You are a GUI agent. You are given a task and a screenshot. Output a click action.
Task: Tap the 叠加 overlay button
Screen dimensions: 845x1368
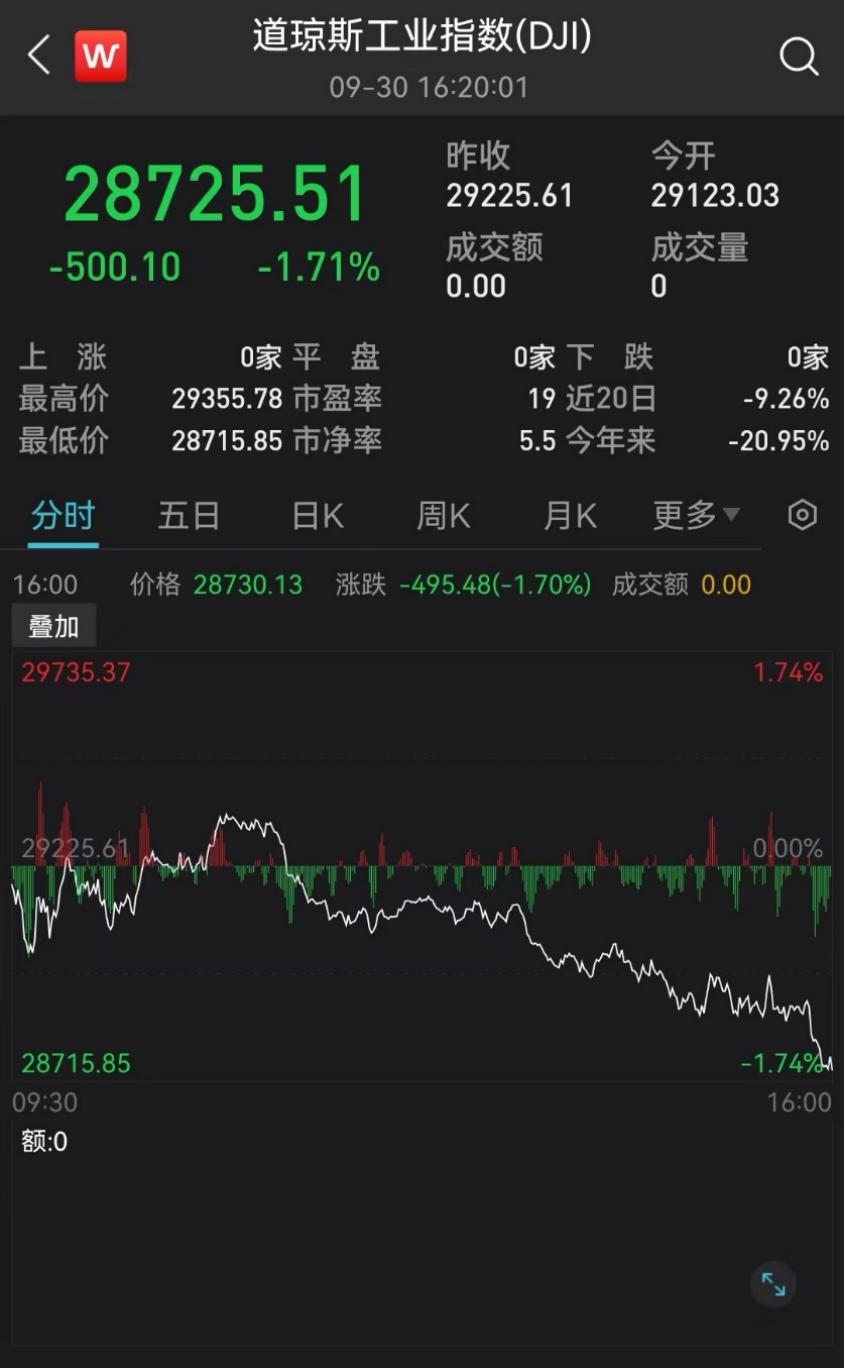tap(54, 626)
